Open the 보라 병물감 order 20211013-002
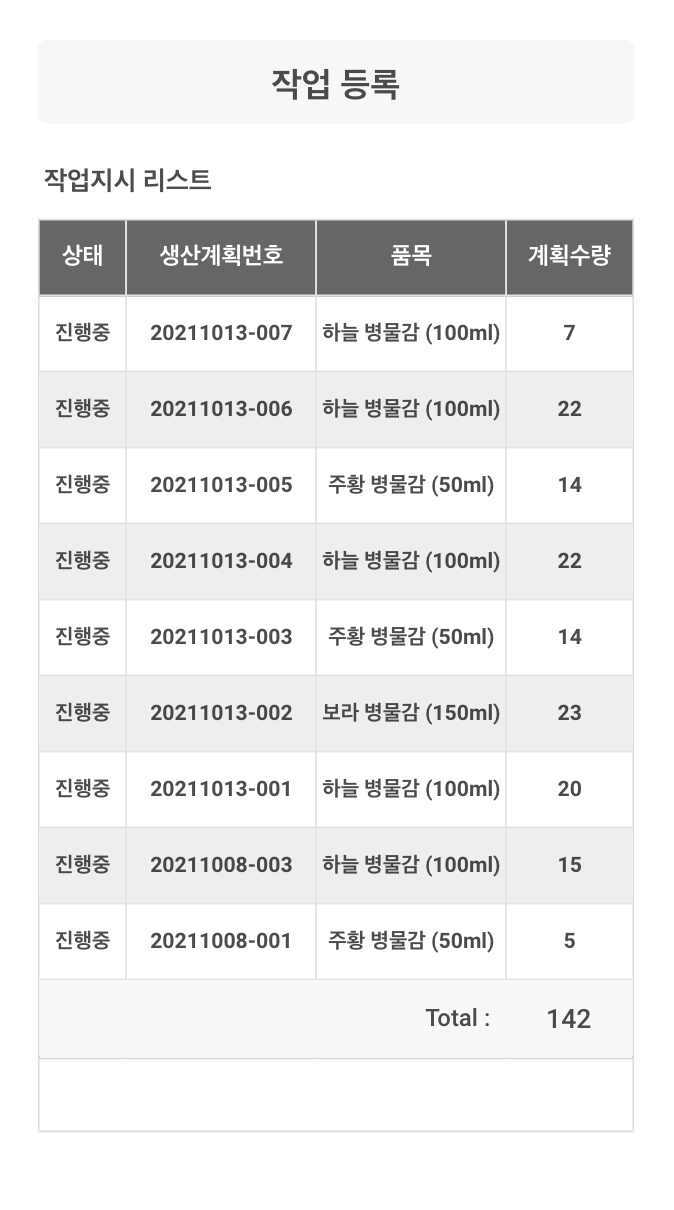Image resolution: width=674 pixels, height=1210 pixels. click(x=336, y=713)
